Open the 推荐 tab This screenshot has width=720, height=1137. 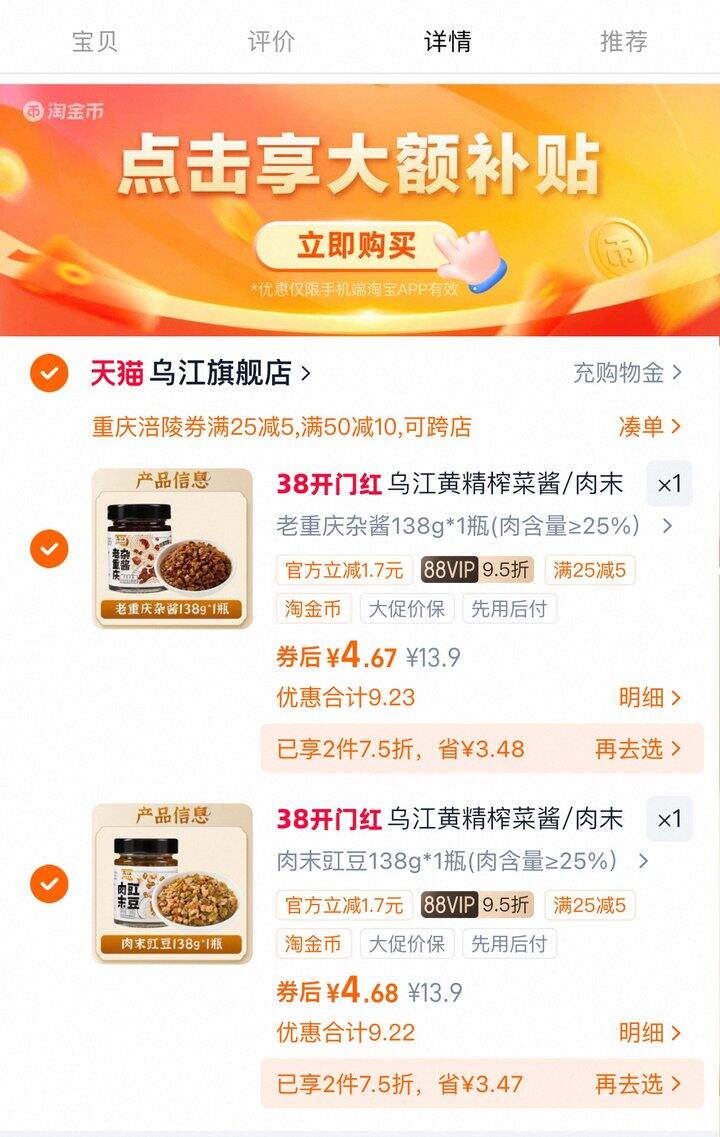pyautogui.click(x=623, y=41)
